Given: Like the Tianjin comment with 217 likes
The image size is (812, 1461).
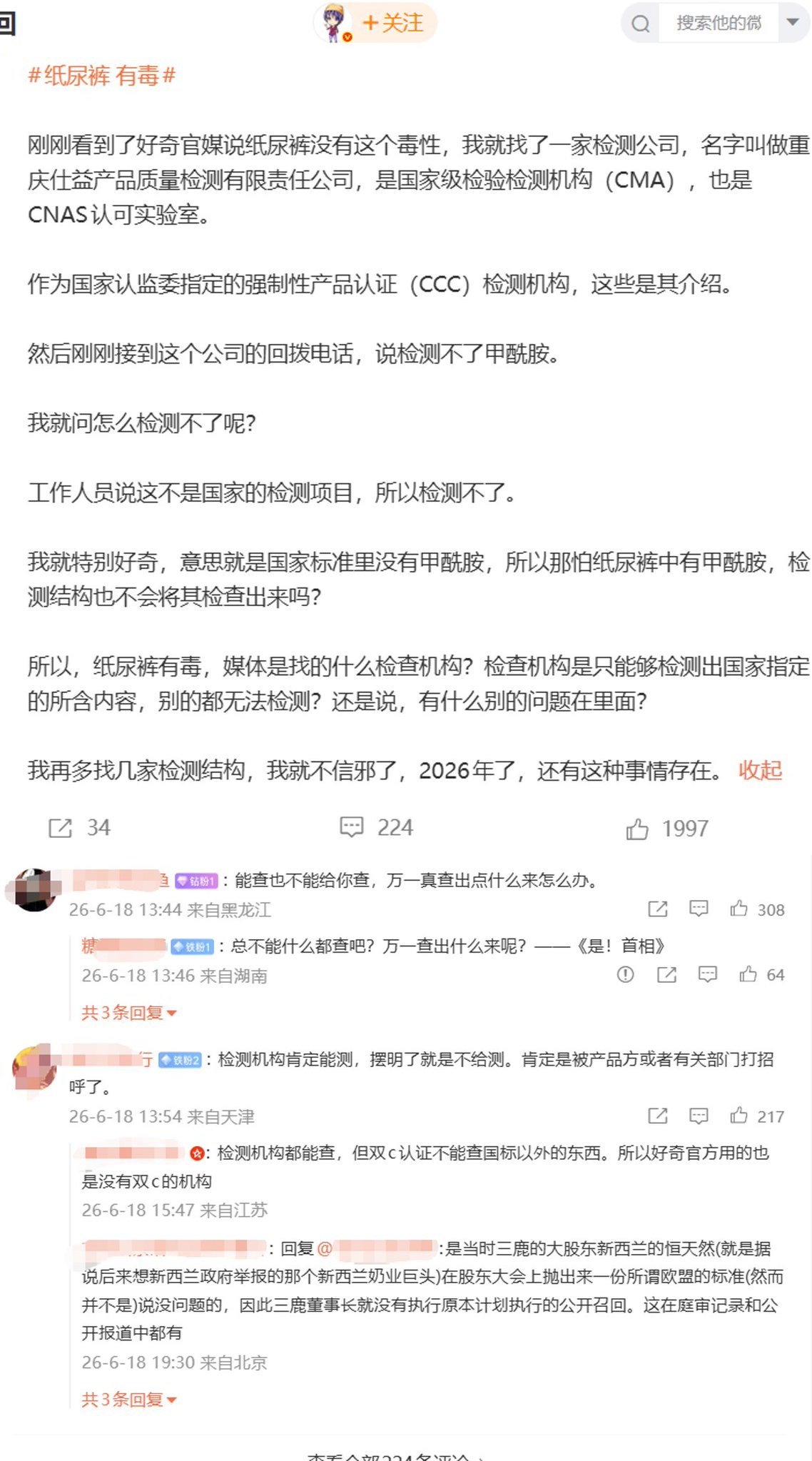Looking at the screenshot, I should pyautogui.click(x=757, y=1116).
